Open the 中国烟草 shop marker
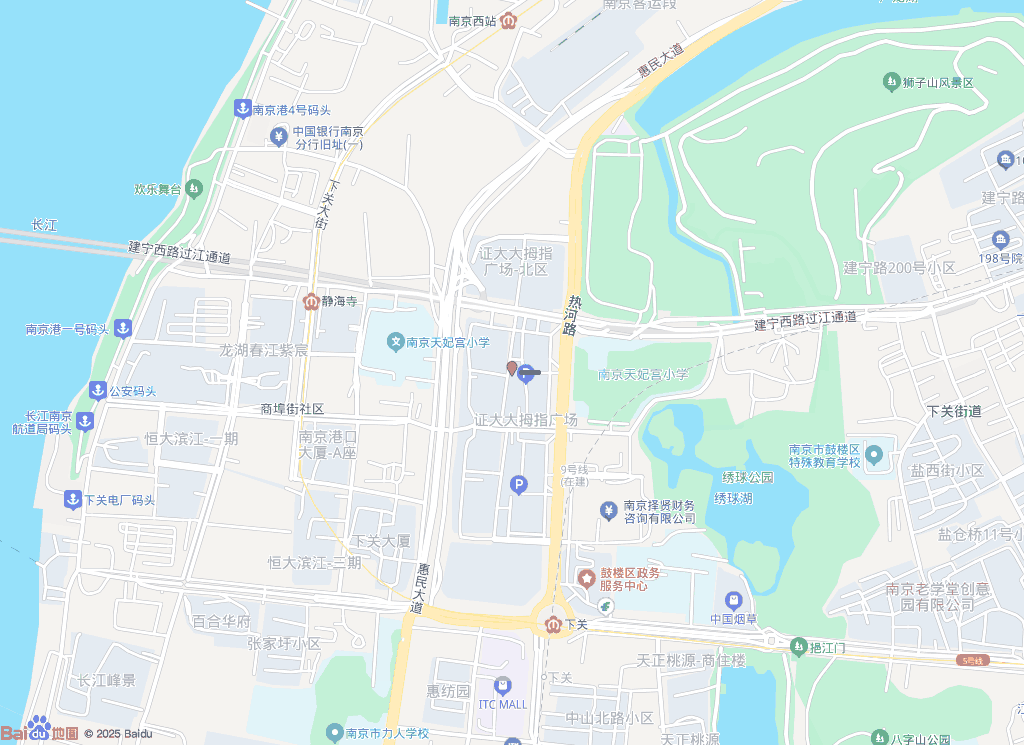 click(734, 601)
